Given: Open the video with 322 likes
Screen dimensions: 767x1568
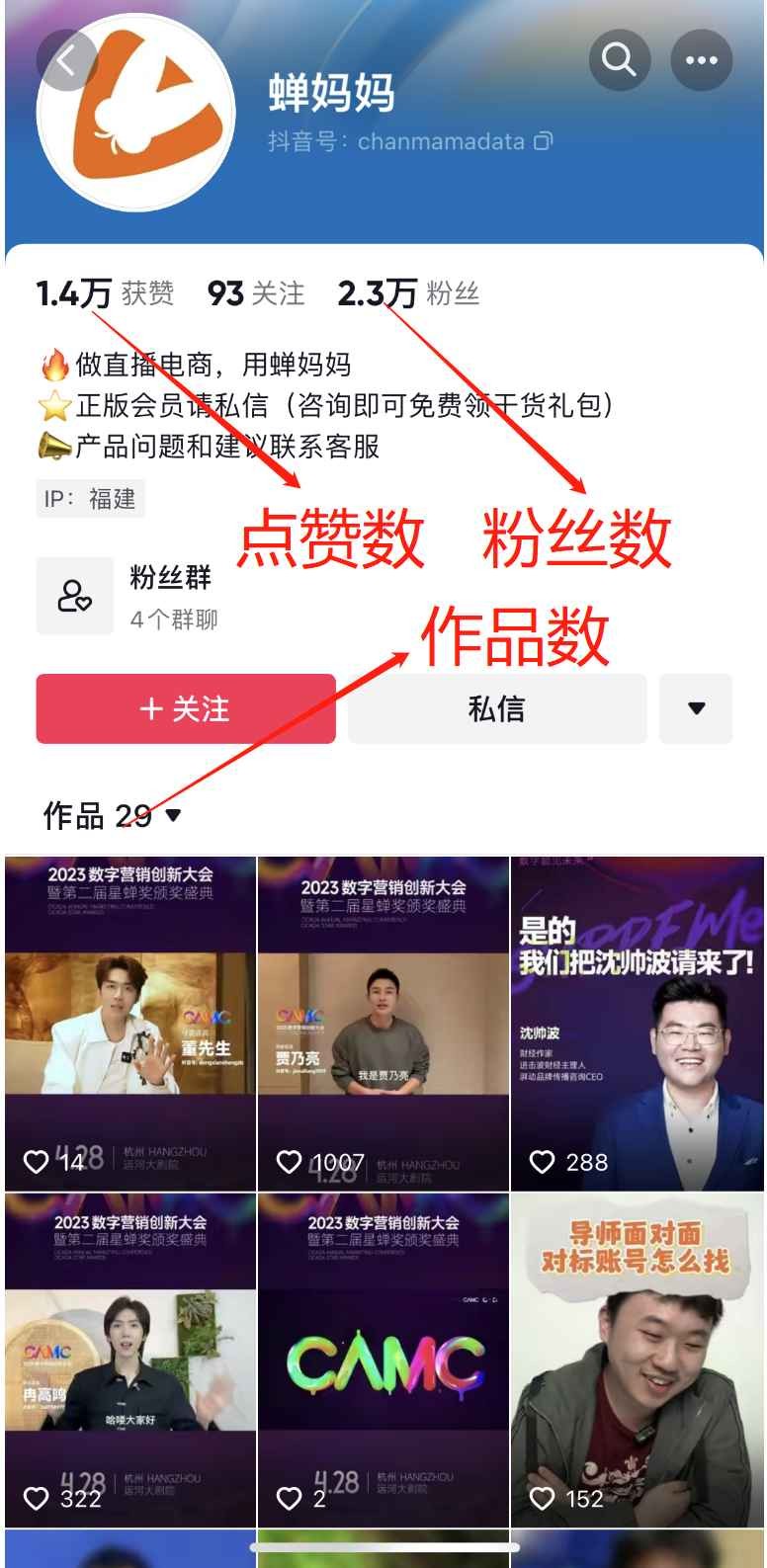Looking at the screenshot, I should point(130,1361).
